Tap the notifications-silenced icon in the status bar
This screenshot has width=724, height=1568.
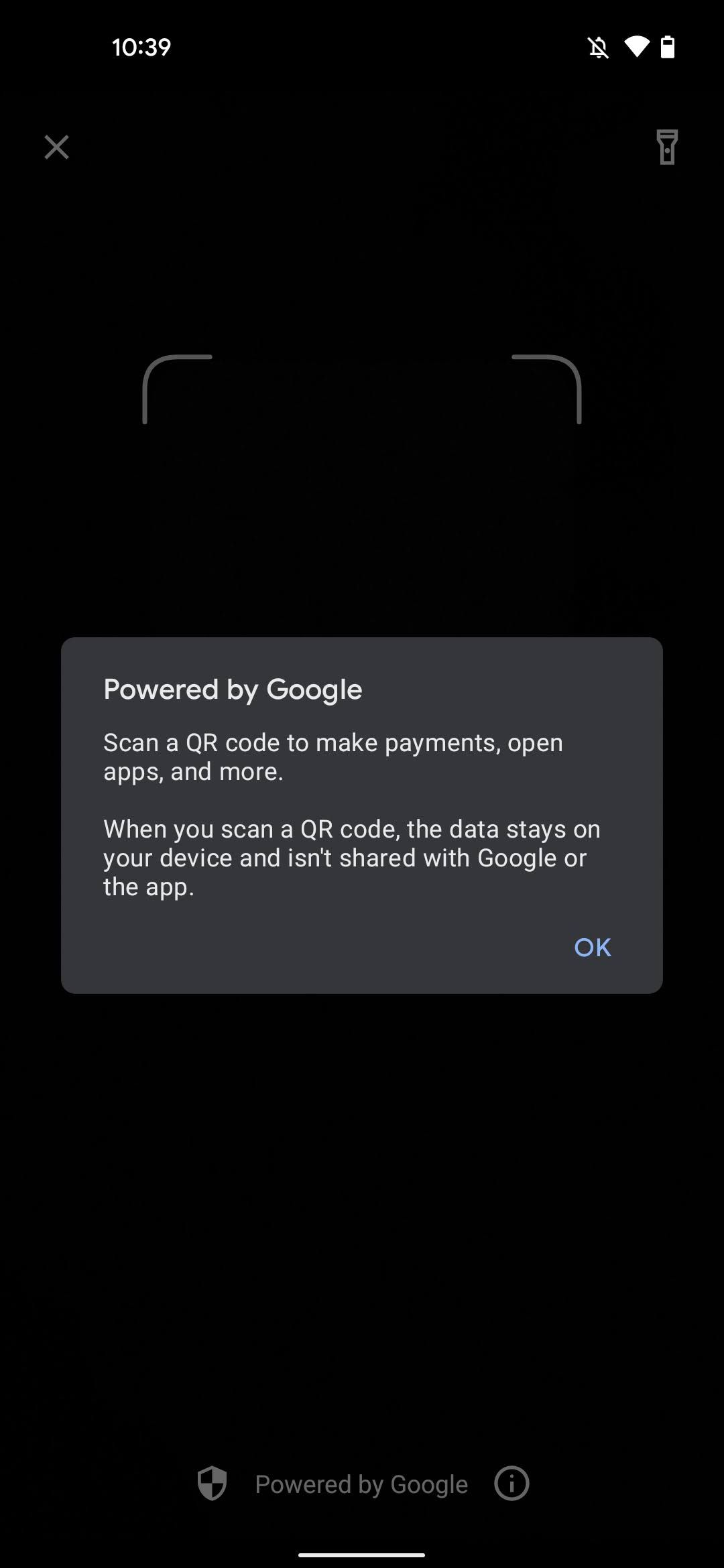click(x=599, y=46)
